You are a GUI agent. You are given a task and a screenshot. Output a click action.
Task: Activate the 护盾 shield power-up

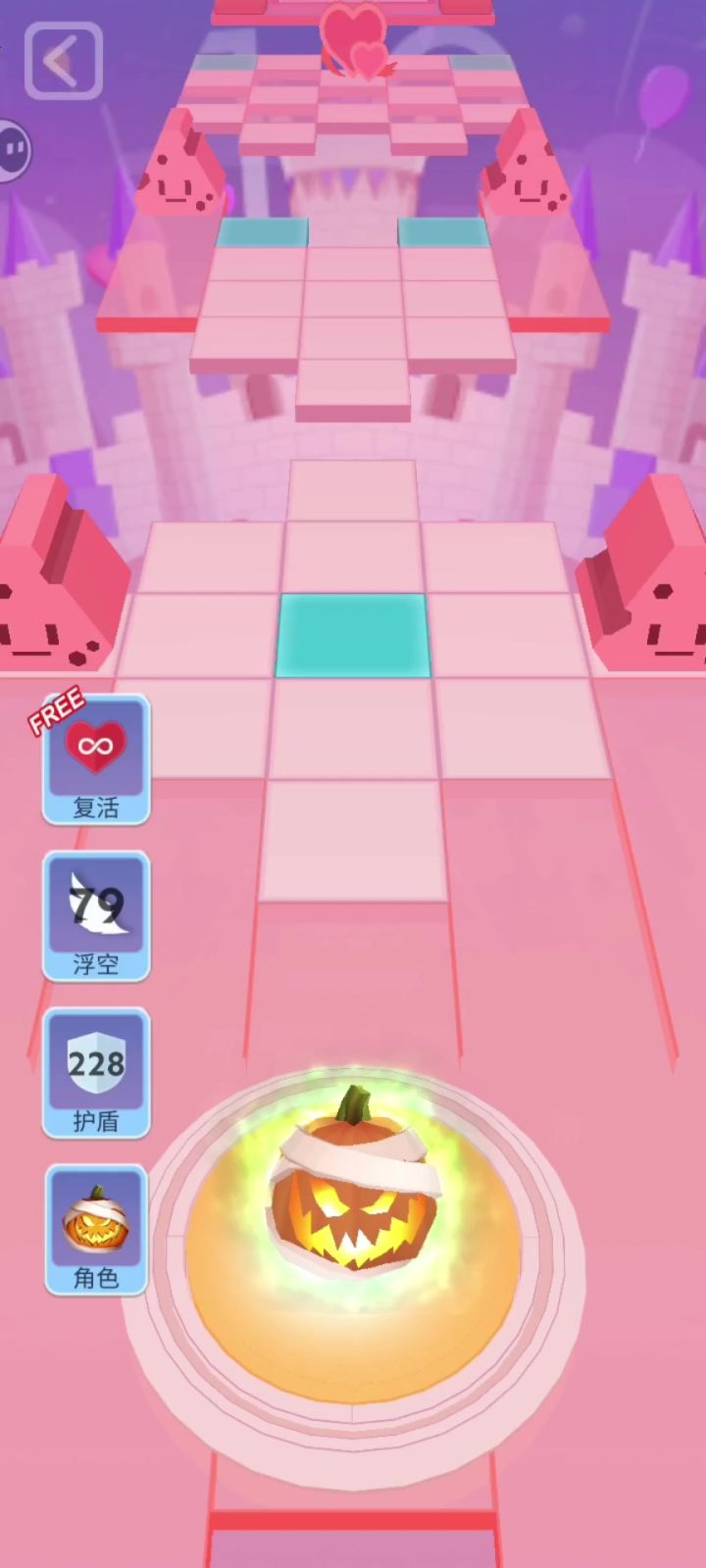[x=96, y=1073]
